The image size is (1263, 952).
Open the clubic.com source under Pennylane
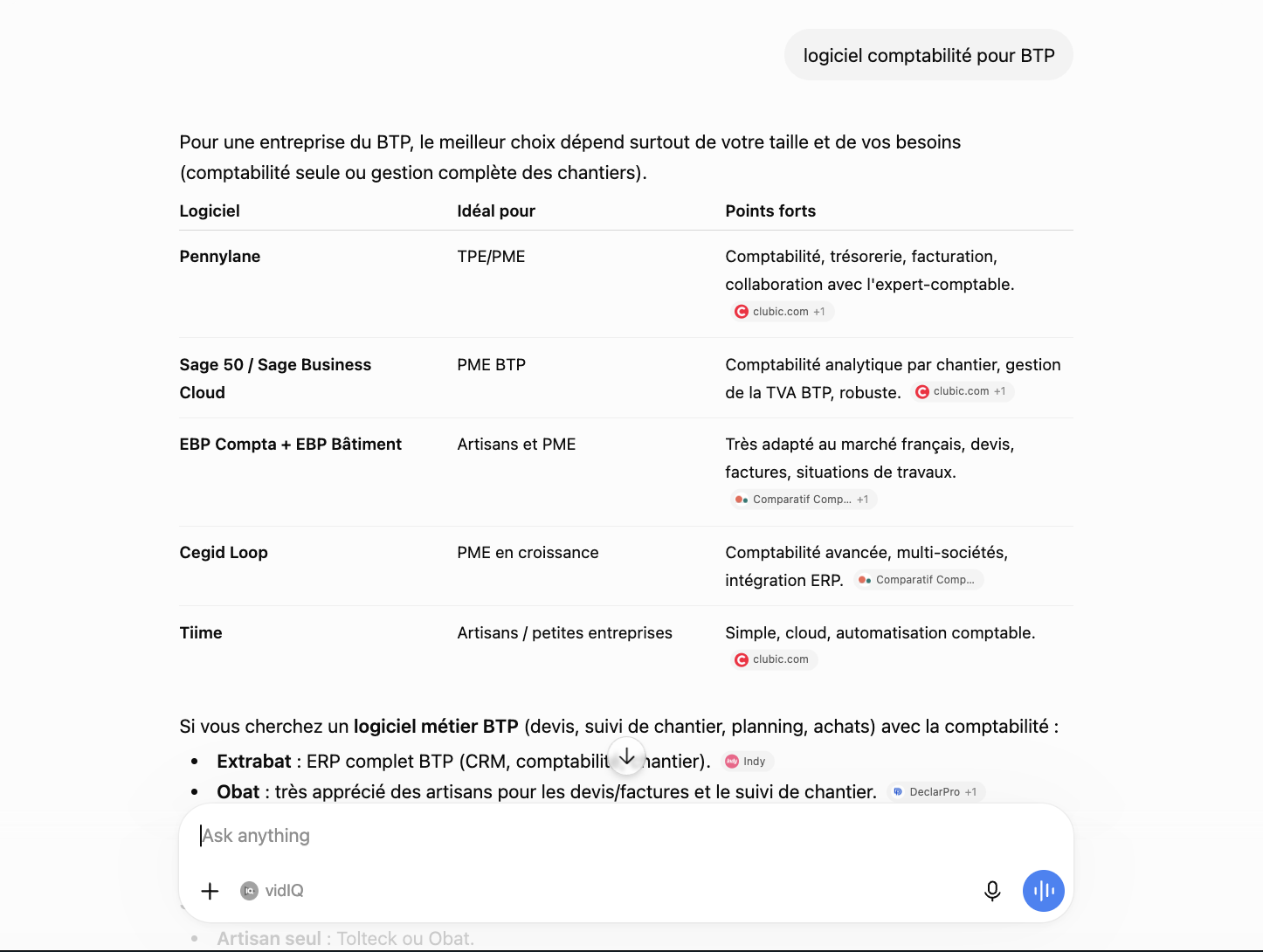[x=782, y=312]
